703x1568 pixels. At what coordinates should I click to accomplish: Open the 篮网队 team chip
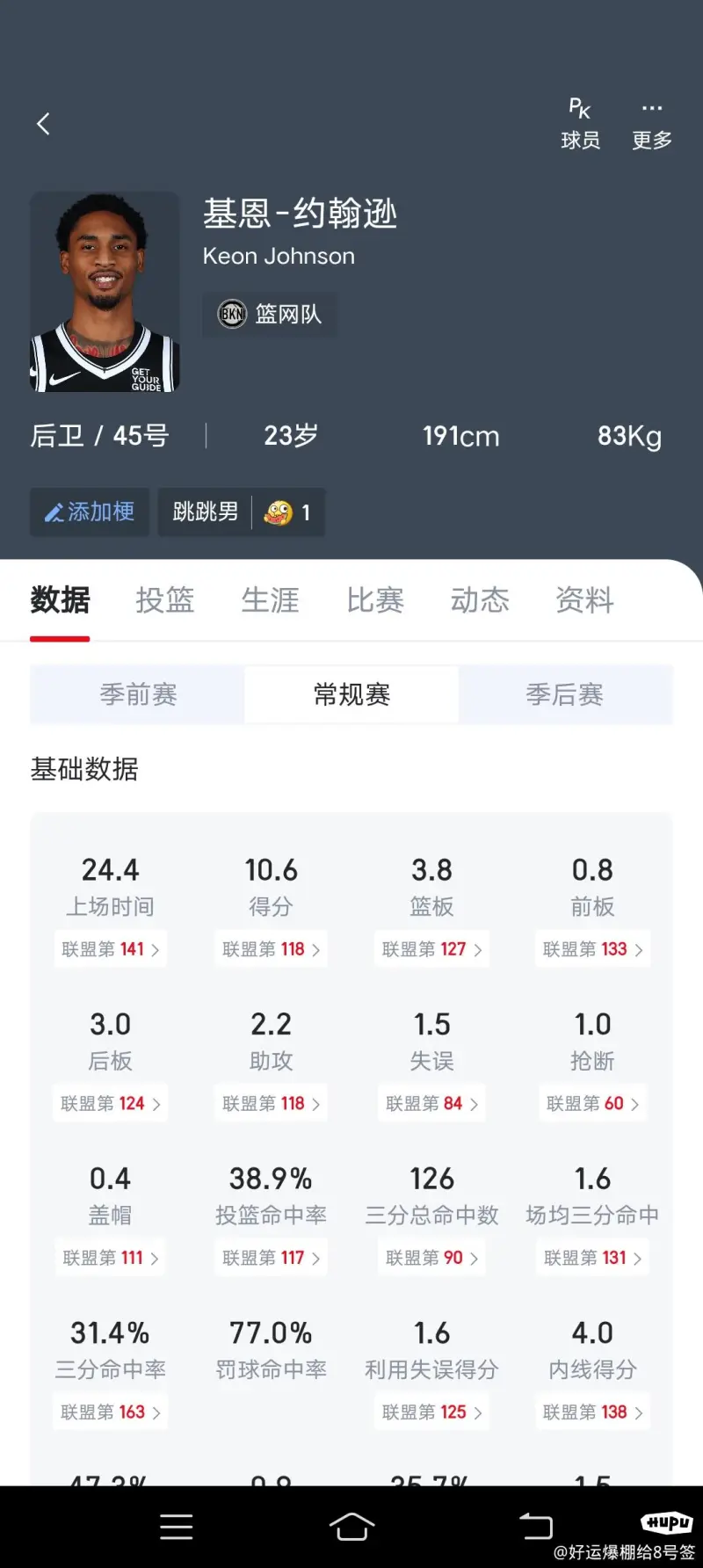[270, 314]
